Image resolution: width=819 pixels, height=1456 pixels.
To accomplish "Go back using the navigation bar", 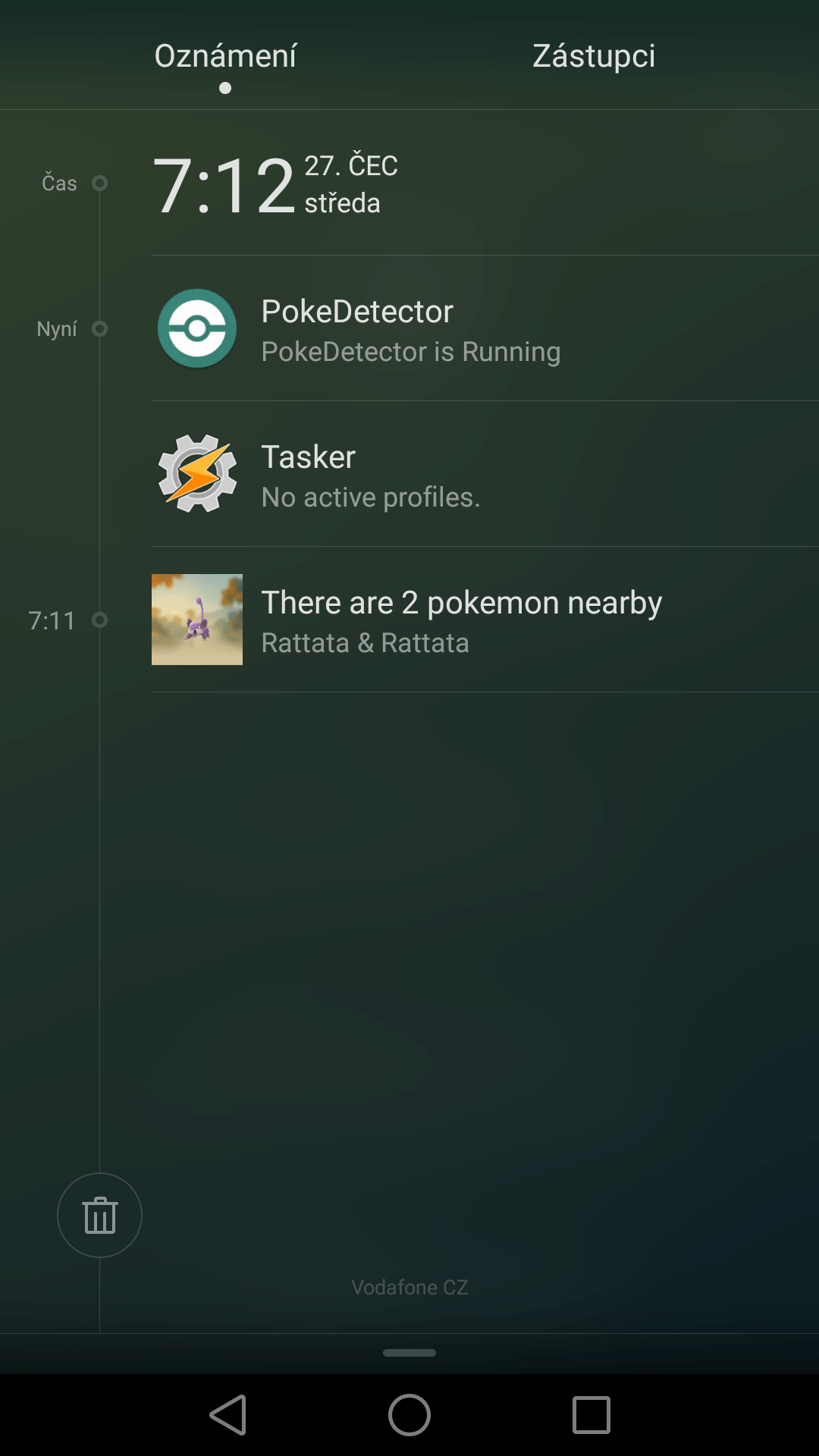I will coord(227,1415).
